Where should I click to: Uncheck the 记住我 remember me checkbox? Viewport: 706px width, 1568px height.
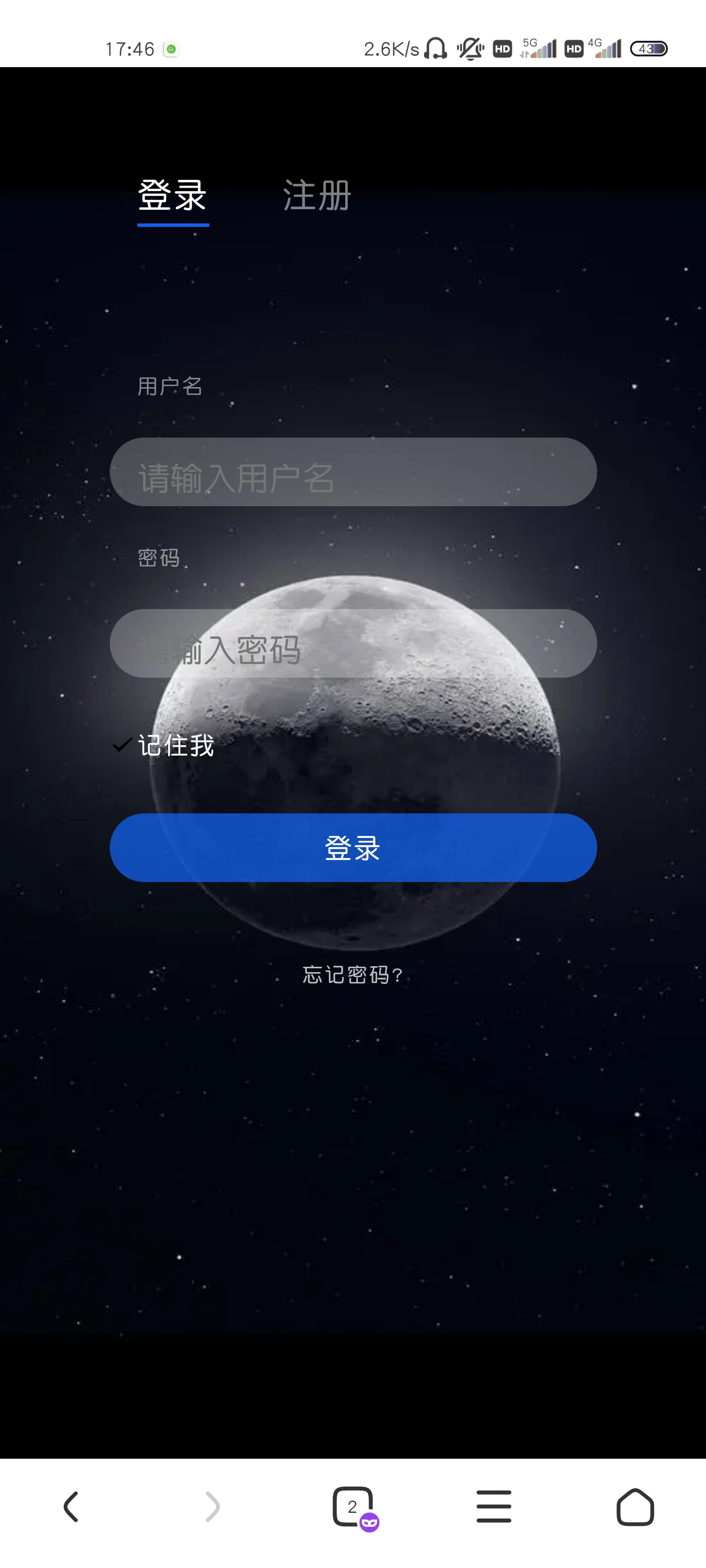click(121, 745)
